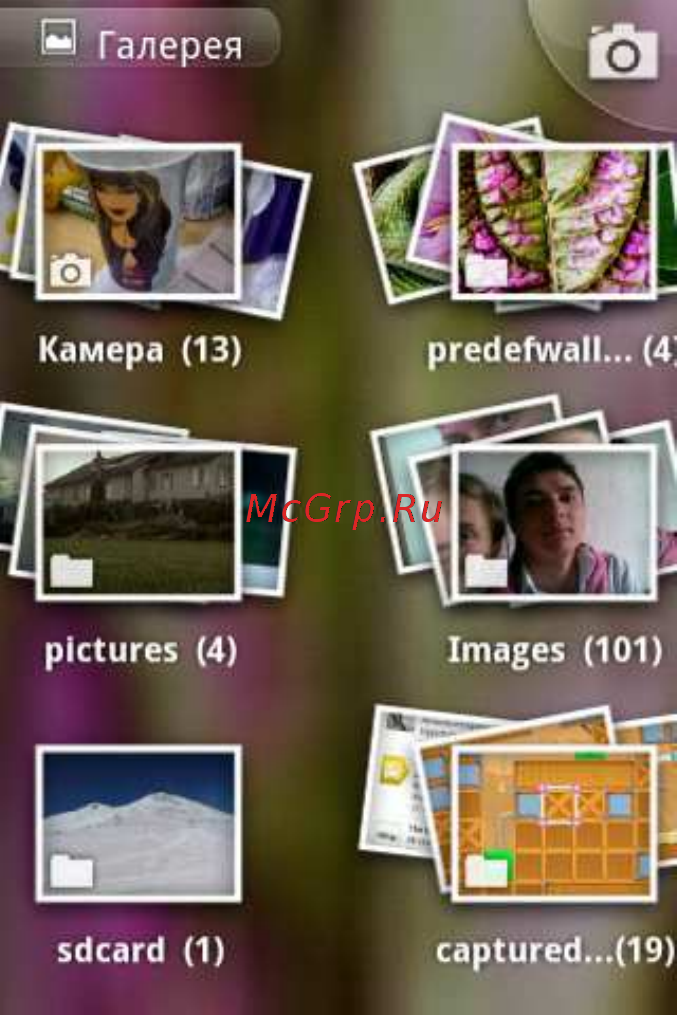Image resolution: width=677 pixels, height=1015 pixels.
Task: Open the sdcard album
Action: [x=139, y=822]
